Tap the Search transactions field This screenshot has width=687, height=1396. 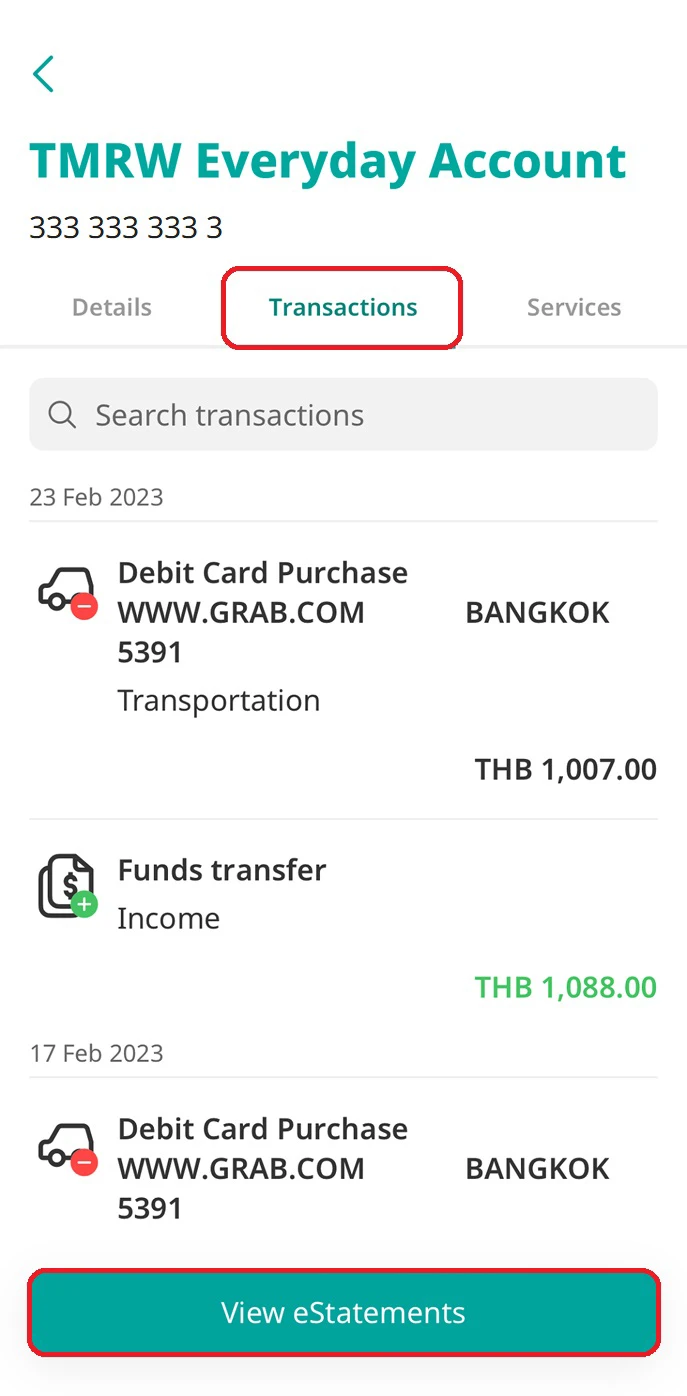coord(343,414)
